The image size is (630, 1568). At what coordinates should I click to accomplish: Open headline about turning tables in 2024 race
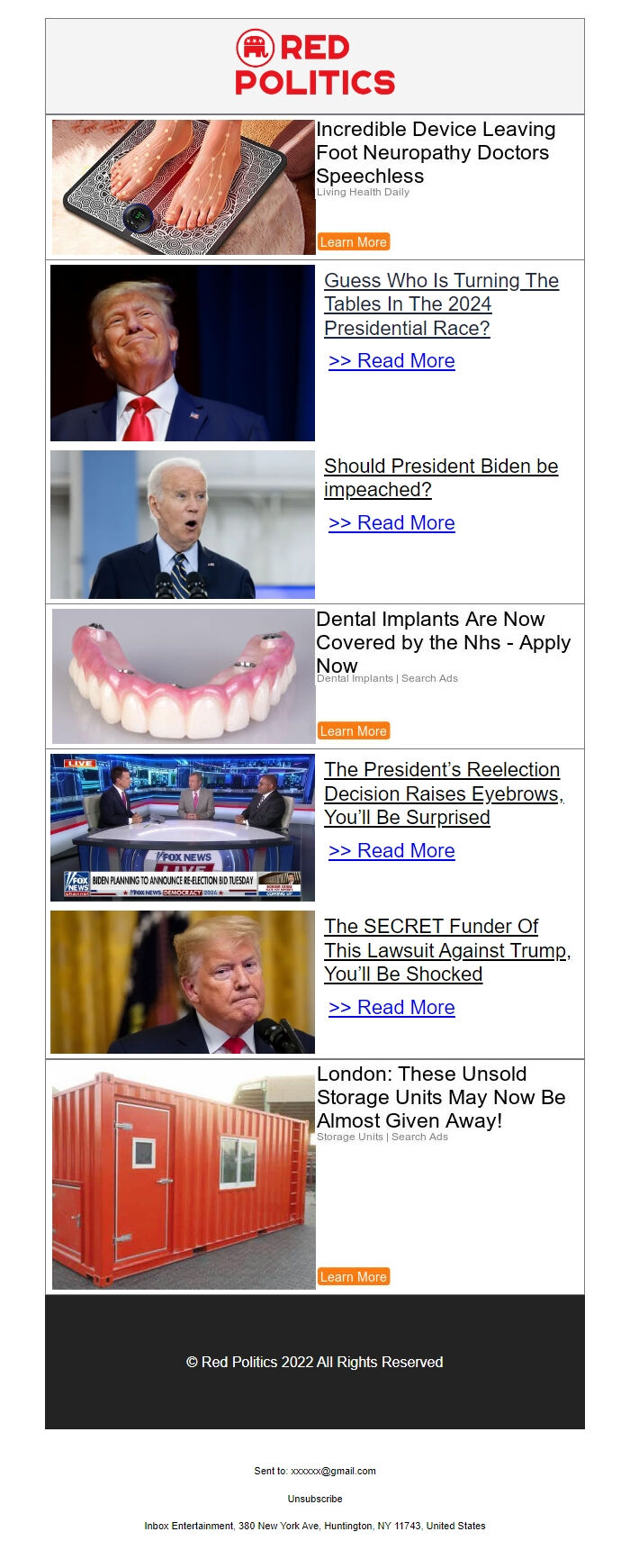[x=441, y=304]
